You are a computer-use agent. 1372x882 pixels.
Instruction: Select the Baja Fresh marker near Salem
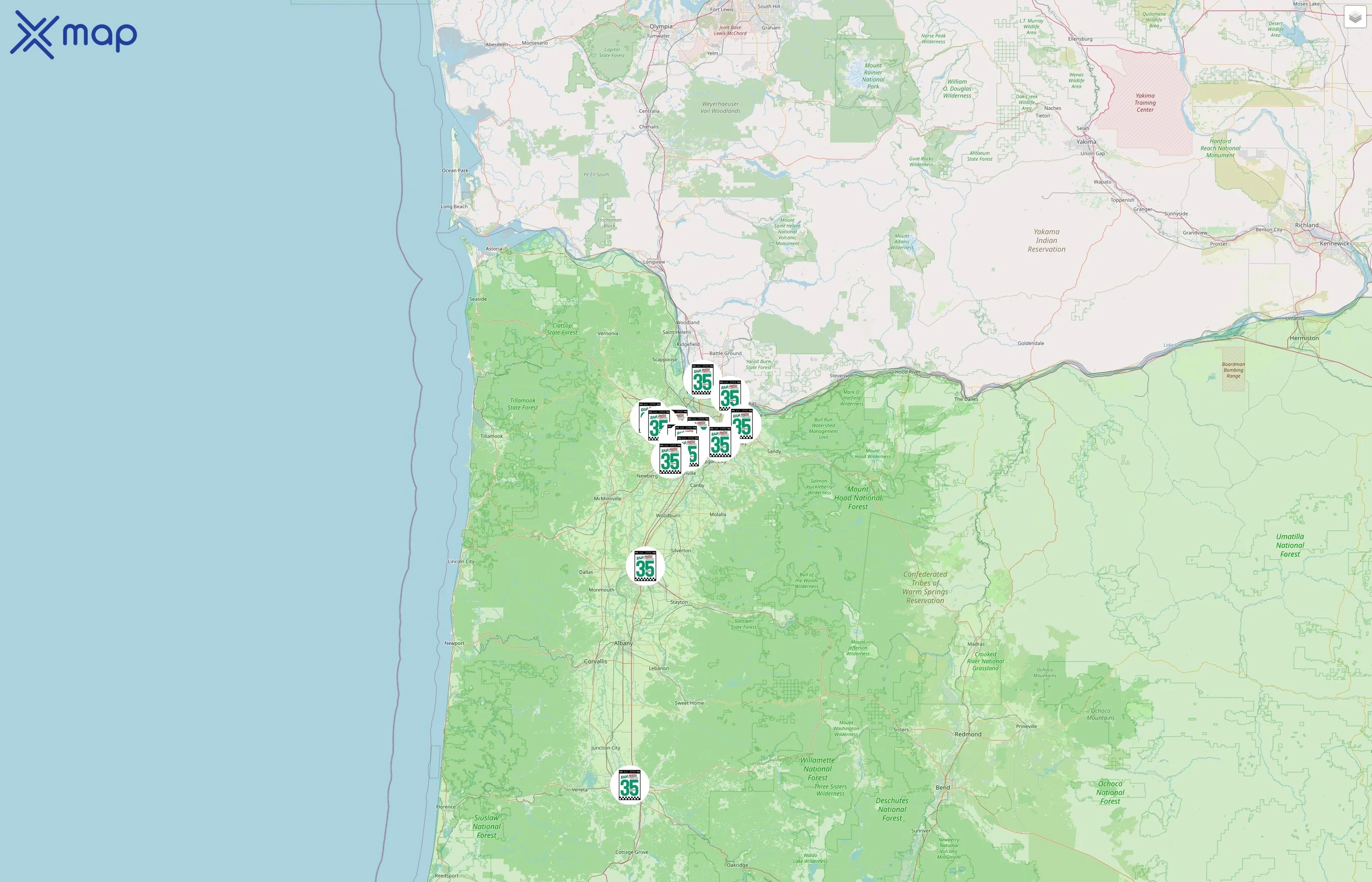pos(645,567)
